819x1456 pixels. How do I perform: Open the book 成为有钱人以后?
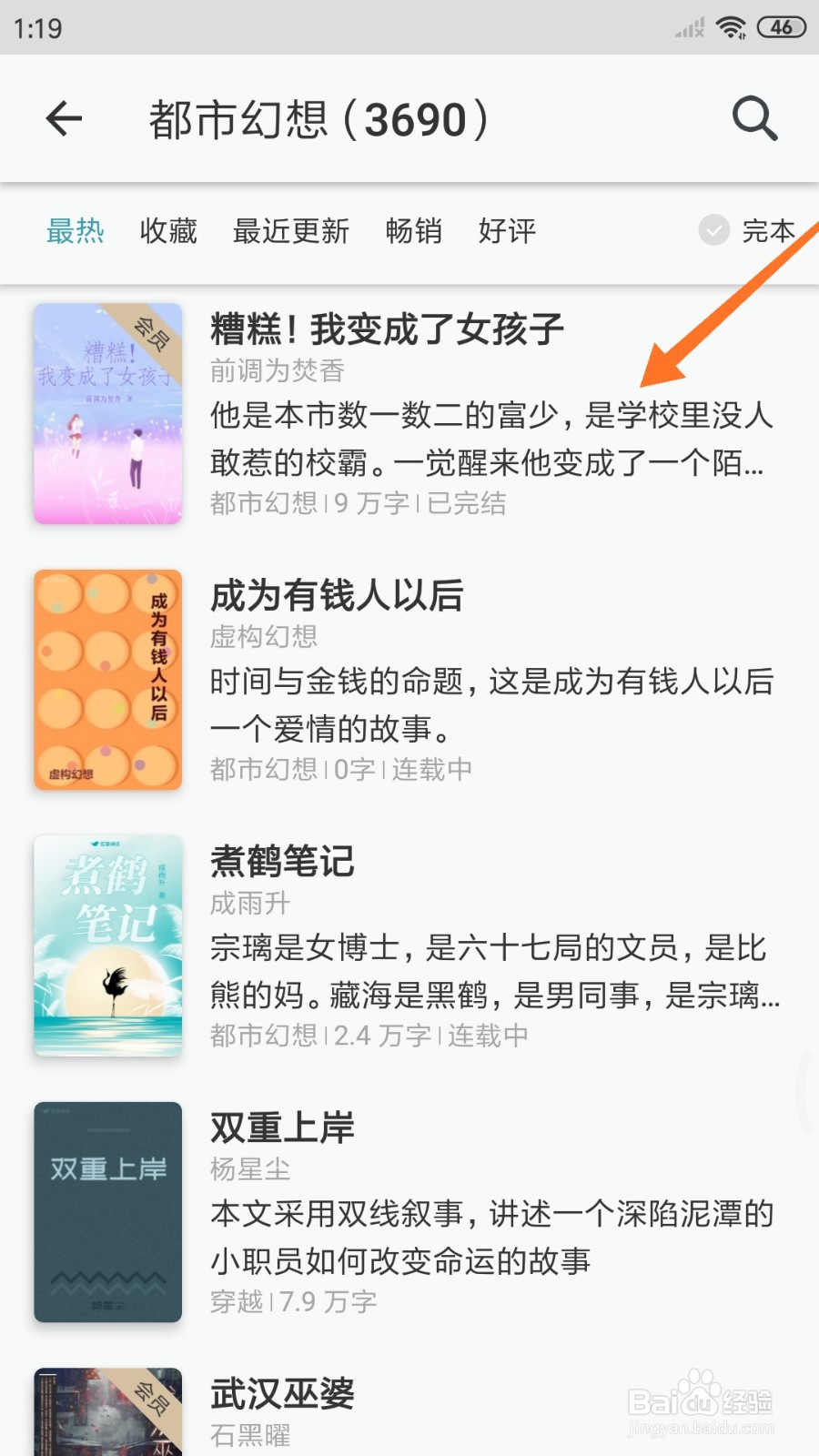click(x=337, y=596)
